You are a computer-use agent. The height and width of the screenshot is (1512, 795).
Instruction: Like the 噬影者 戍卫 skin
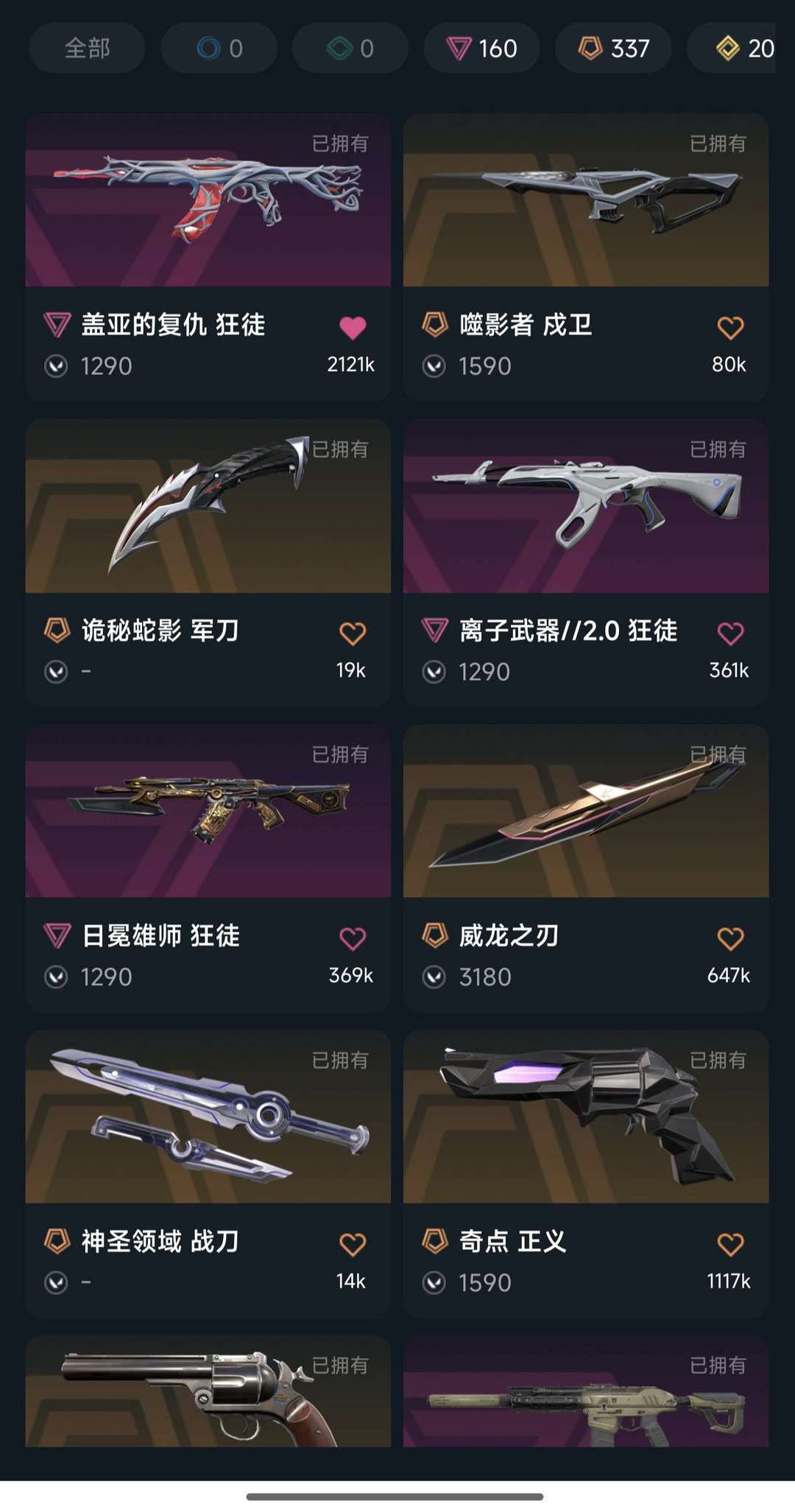pyautogui.click(x=730, y=327)
